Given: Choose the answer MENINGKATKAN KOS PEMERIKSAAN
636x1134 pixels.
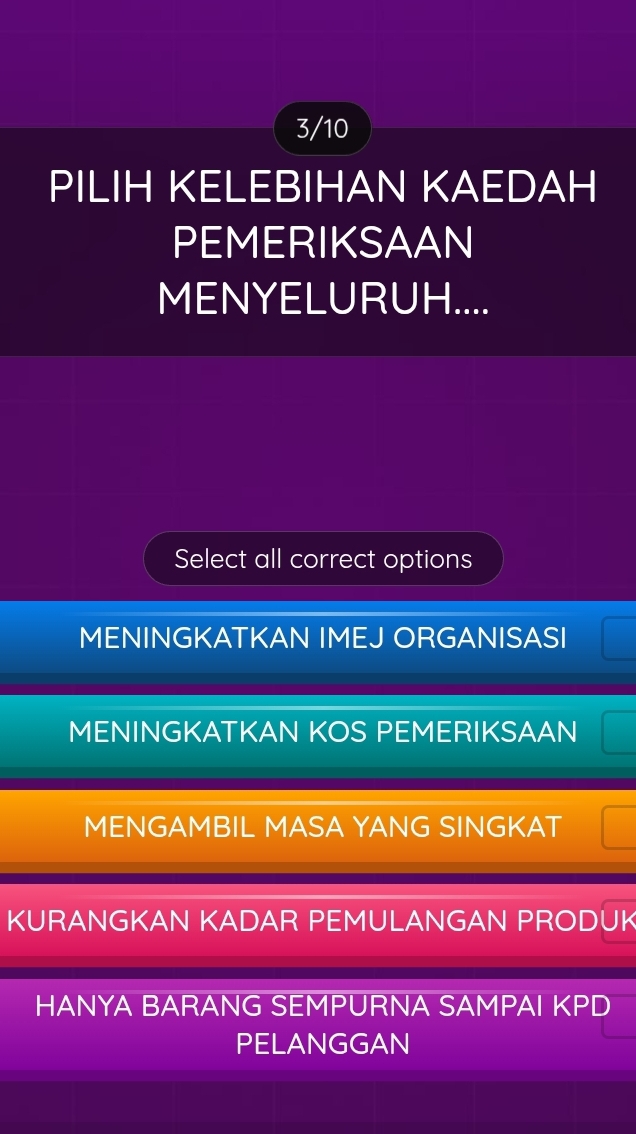Looking at the screenshot, I should point(322,732).
